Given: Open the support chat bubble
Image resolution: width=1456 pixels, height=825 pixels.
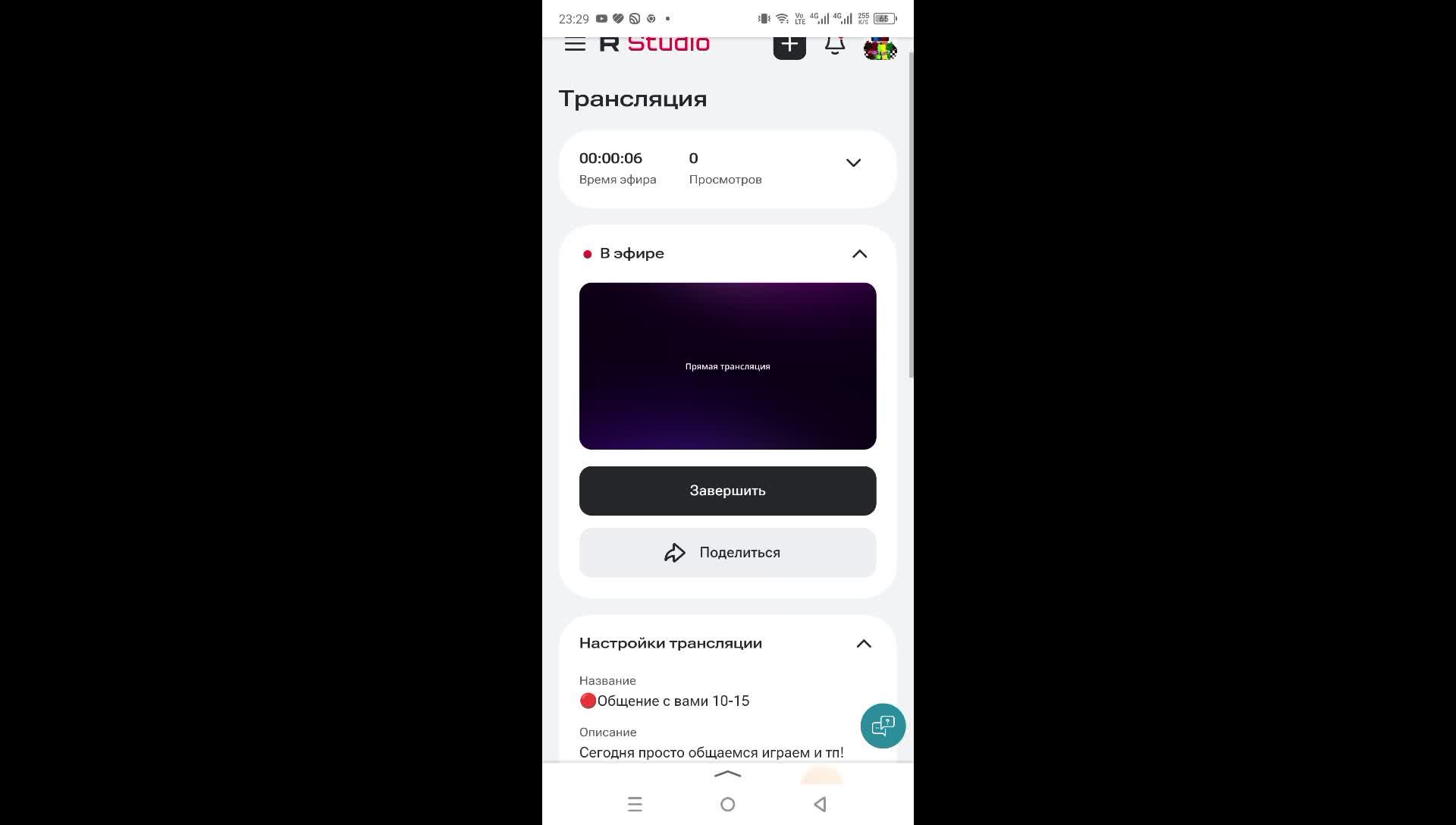Looking at the screenshot, I should click(x=883, y=726).
